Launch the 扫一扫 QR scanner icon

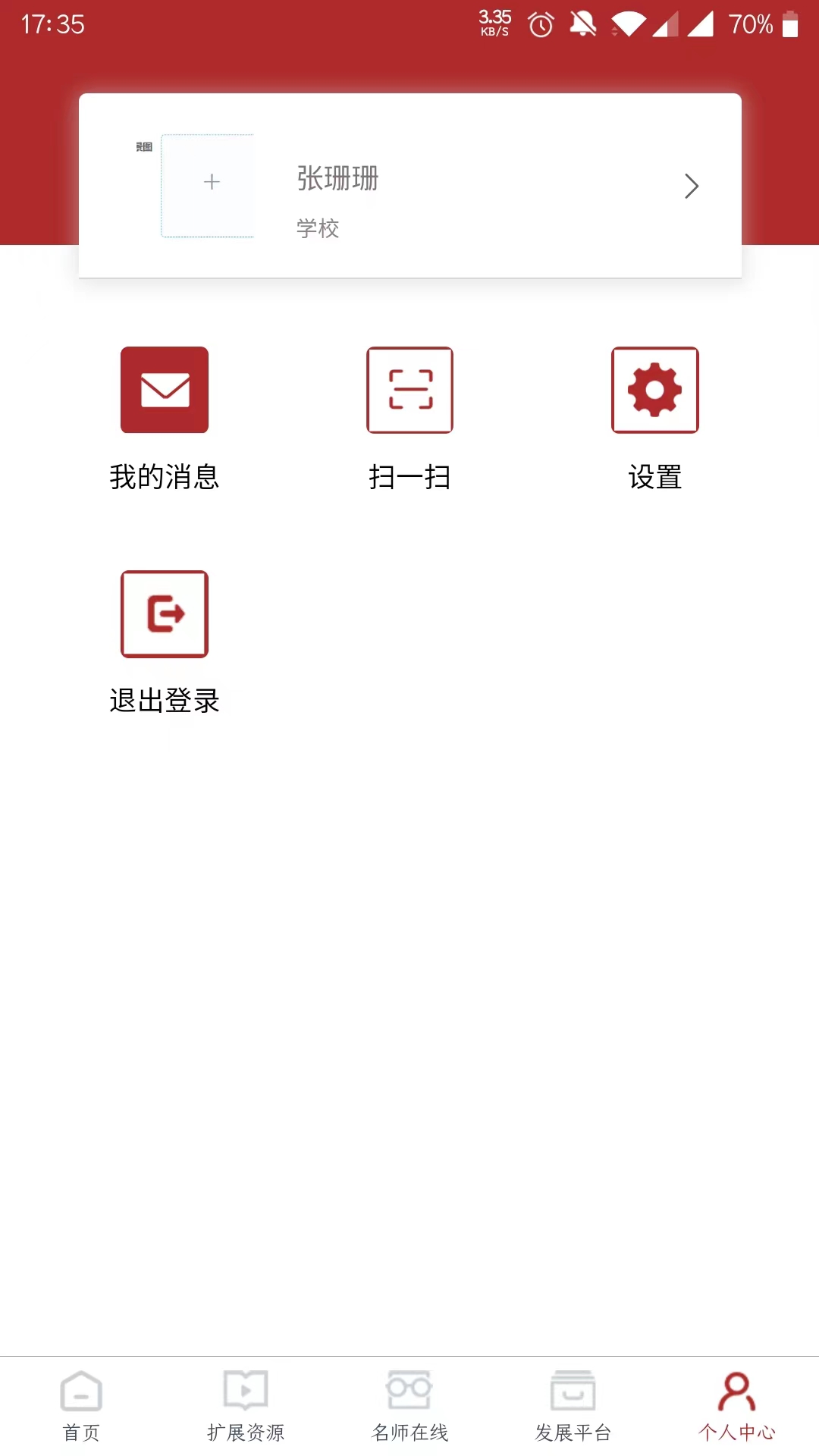(x=409, y=389)
